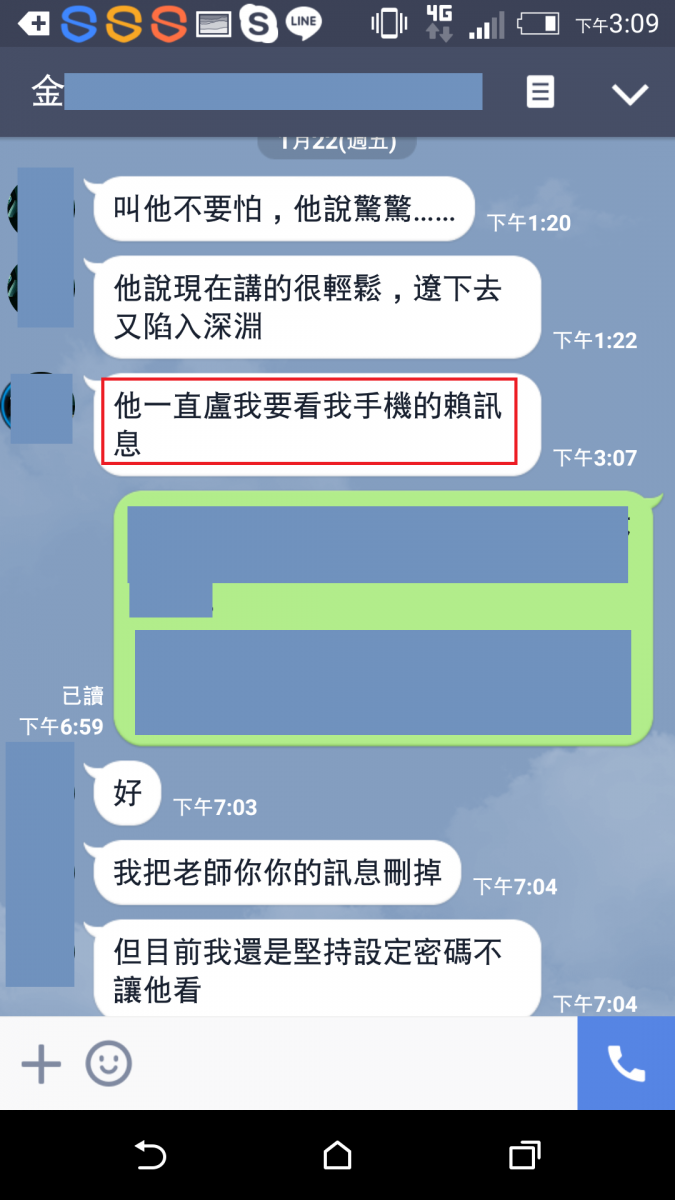The width and height of the screenshot is (675, 1200).
Task: Open the notes icon in chat header
Action: pyautogui.click(x=540, y=93)
